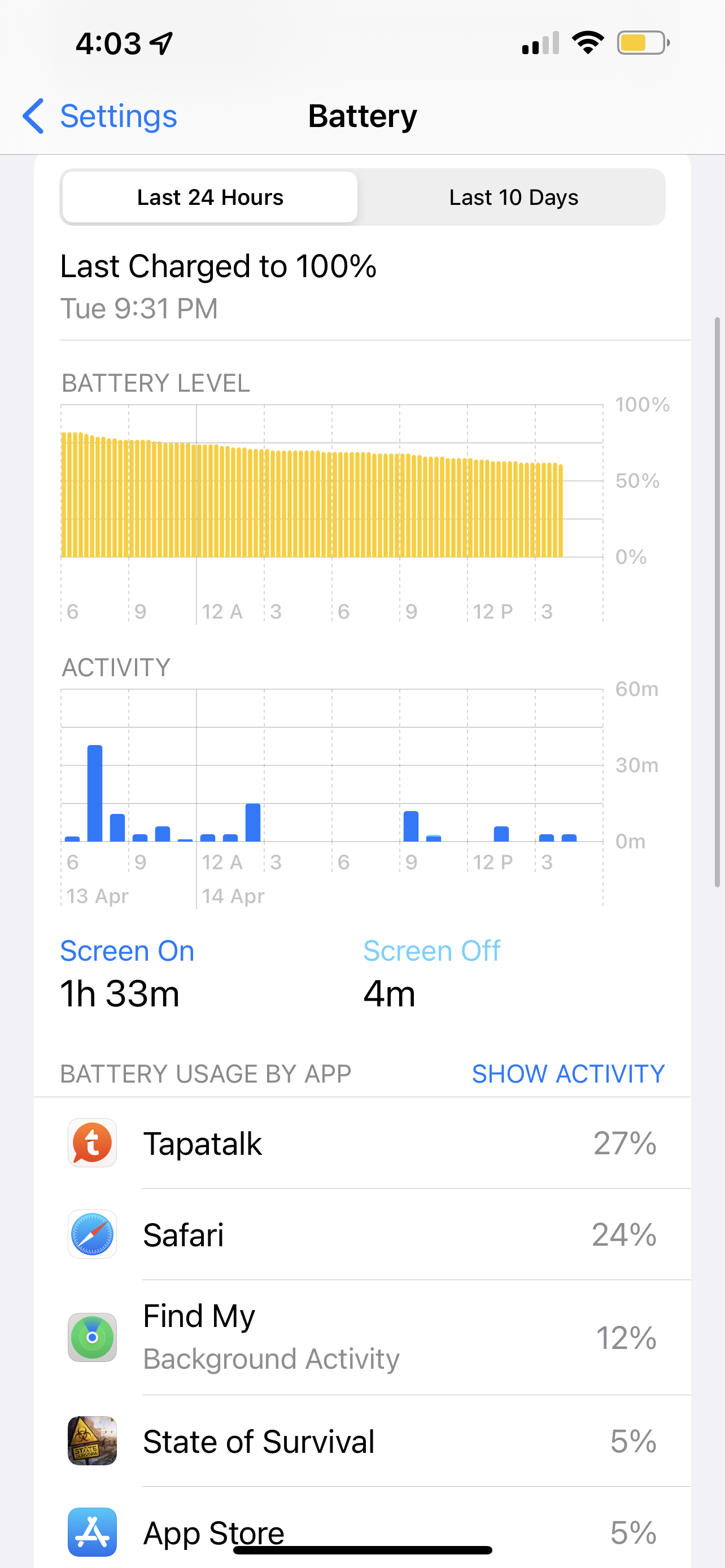This screenshot has width=725, height=1568.
Task: Tap SHOW ACTIVITY link
Action: pos(568,1074)
